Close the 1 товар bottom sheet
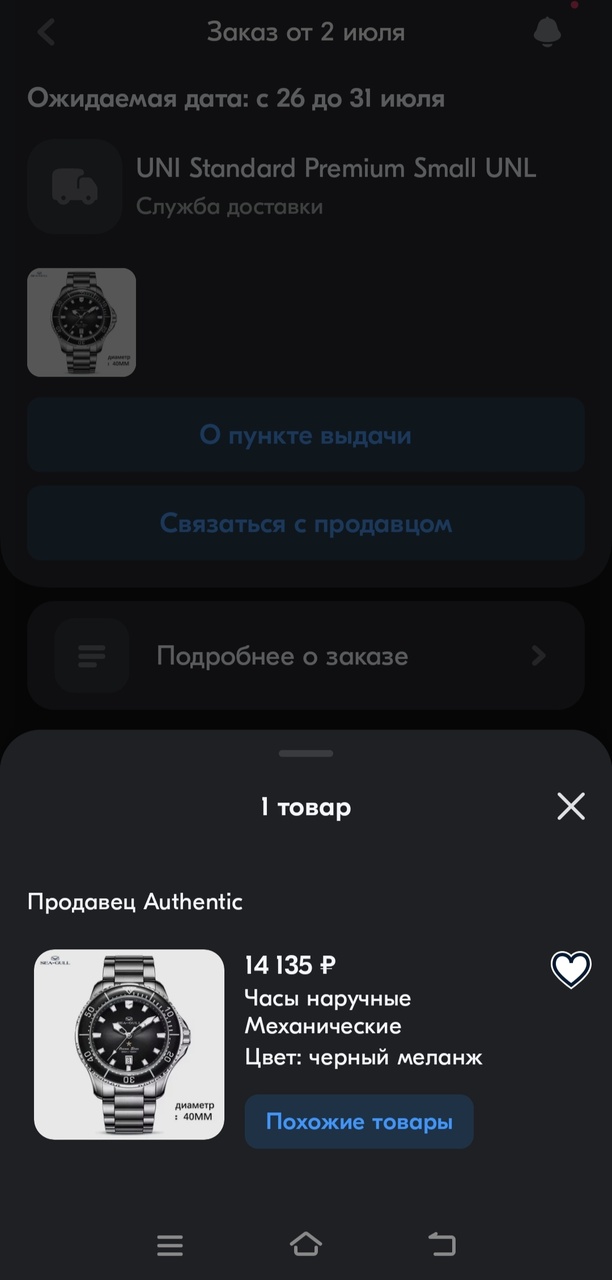The image size is (612, 1280). (570, 806)
